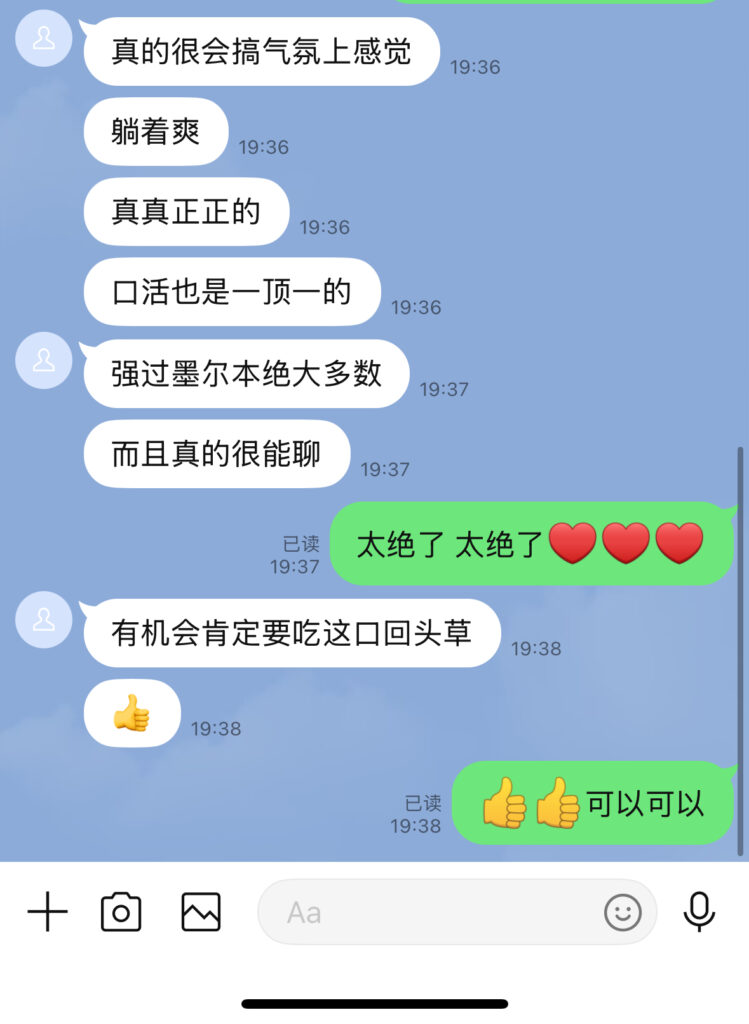
Task: Open the plus attachment menu
Action: [47, 912]
